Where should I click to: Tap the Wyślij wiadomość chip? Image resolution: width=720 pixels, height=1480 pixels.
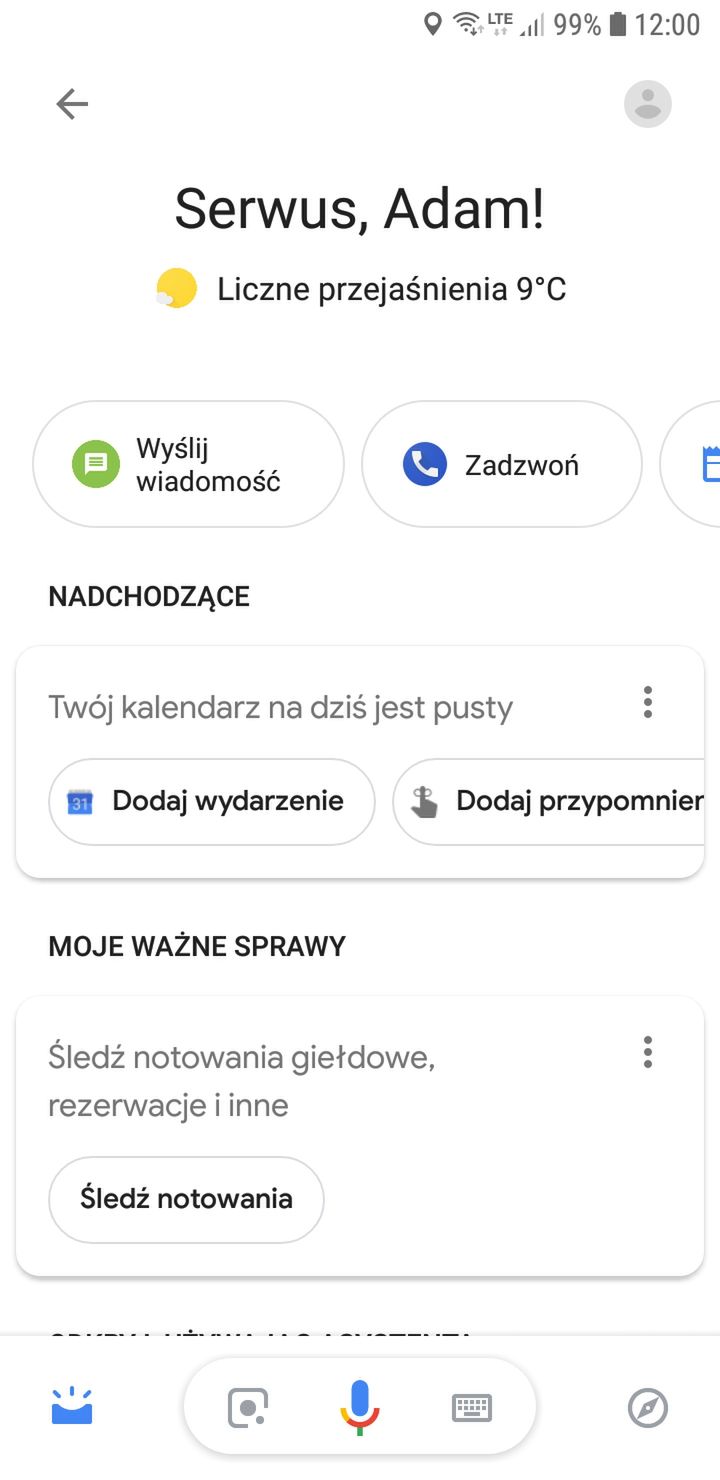188,464
